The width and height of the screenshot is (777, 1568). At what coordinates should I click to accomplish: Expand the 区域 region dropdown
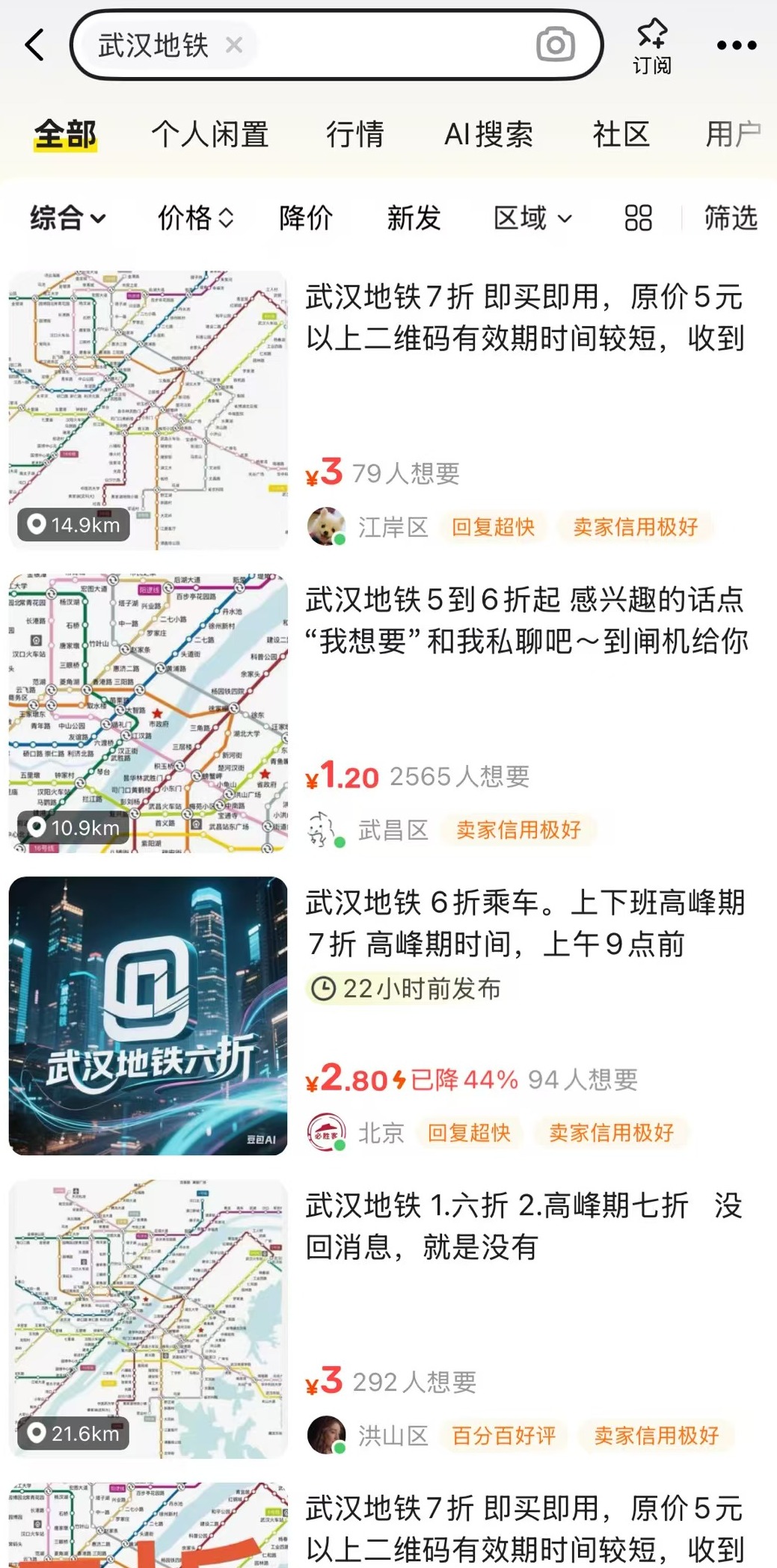(532, 218)
